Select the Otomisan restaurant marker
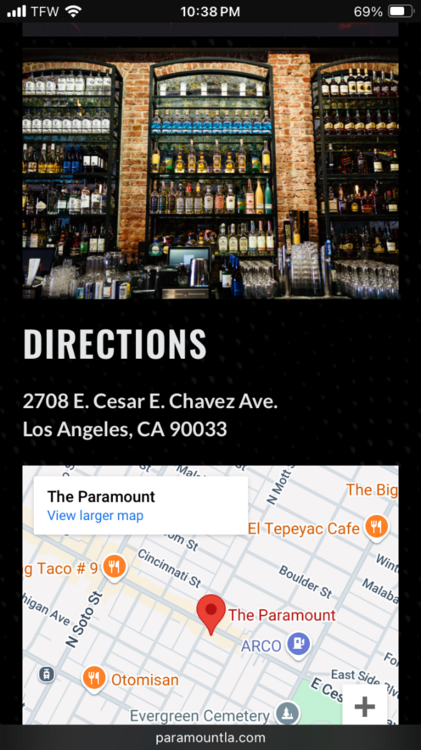This screenshot has height=750, width=421. pyautogui.click(x=93, y=678)
